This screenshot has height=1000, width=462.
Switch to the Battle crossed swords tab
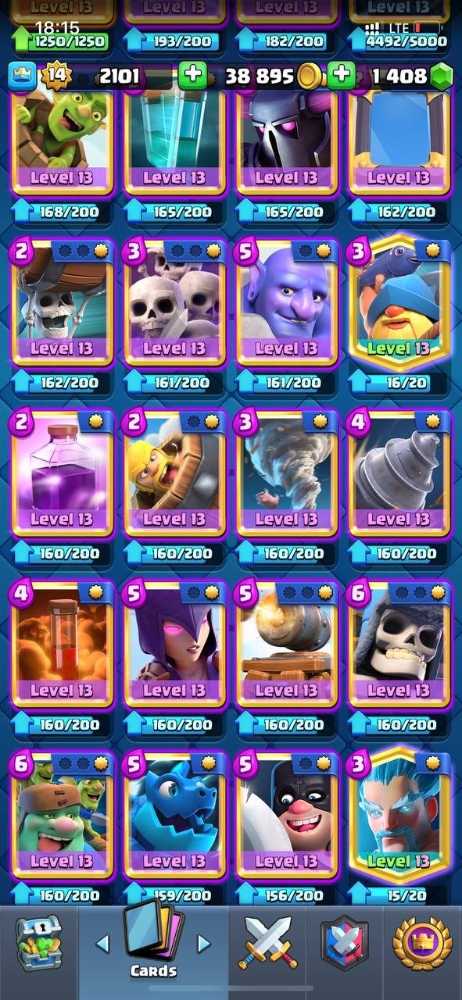click(268, 945)
